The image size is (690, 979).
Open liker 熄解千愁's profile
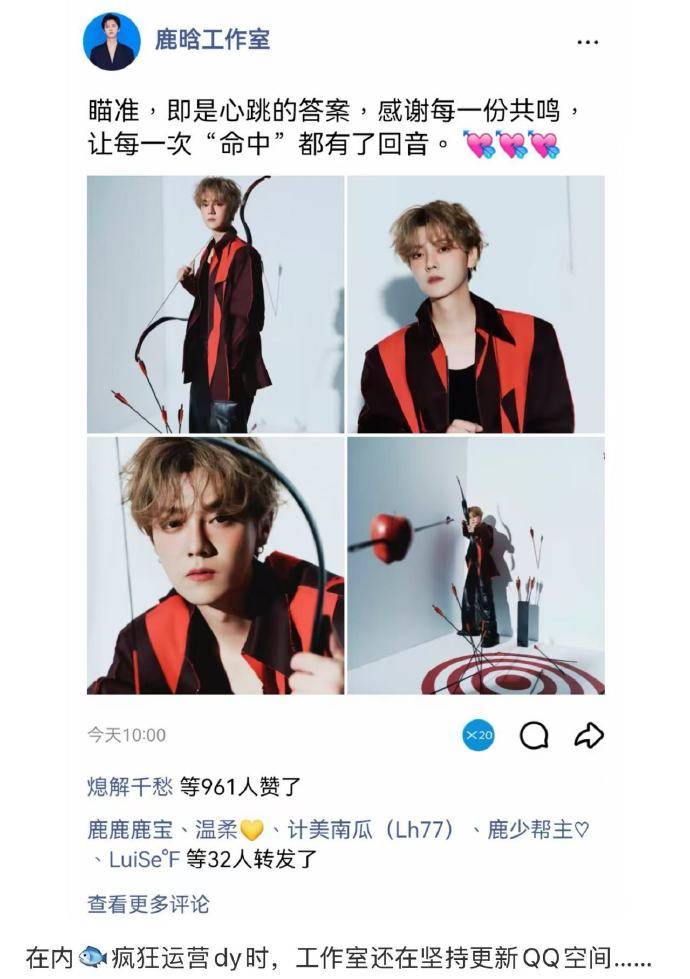coord(130,787)
